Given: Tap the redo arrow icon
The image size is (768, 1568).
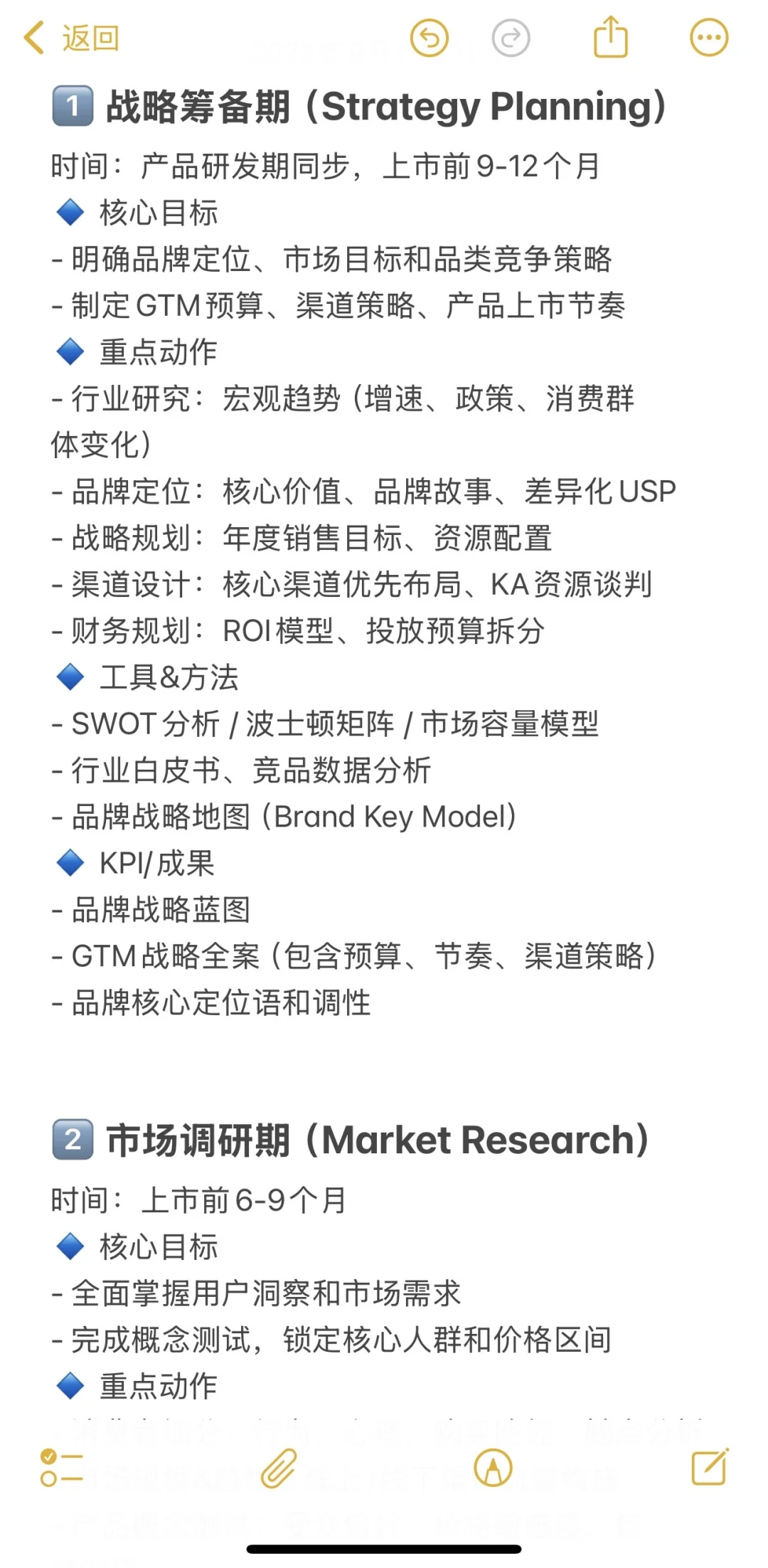Looking at the screenshot, I should pyautogui.click(x=511, y=38).
